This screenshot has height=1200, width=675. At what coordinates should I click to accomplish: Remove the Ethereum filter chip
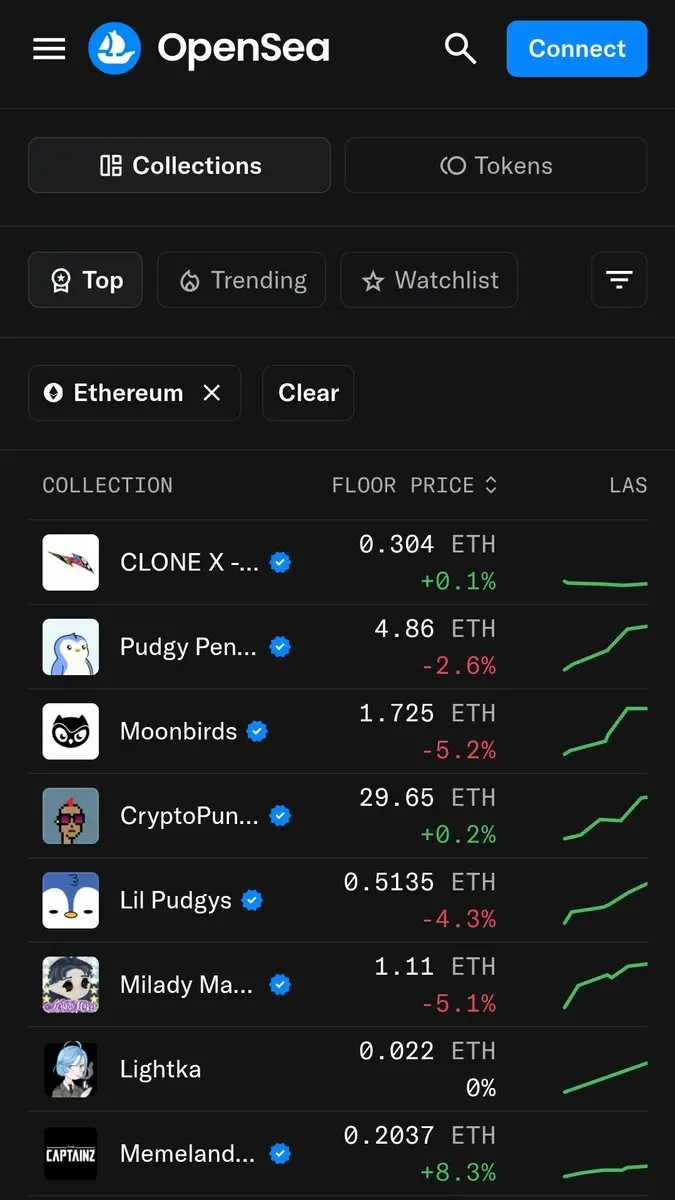211,393
